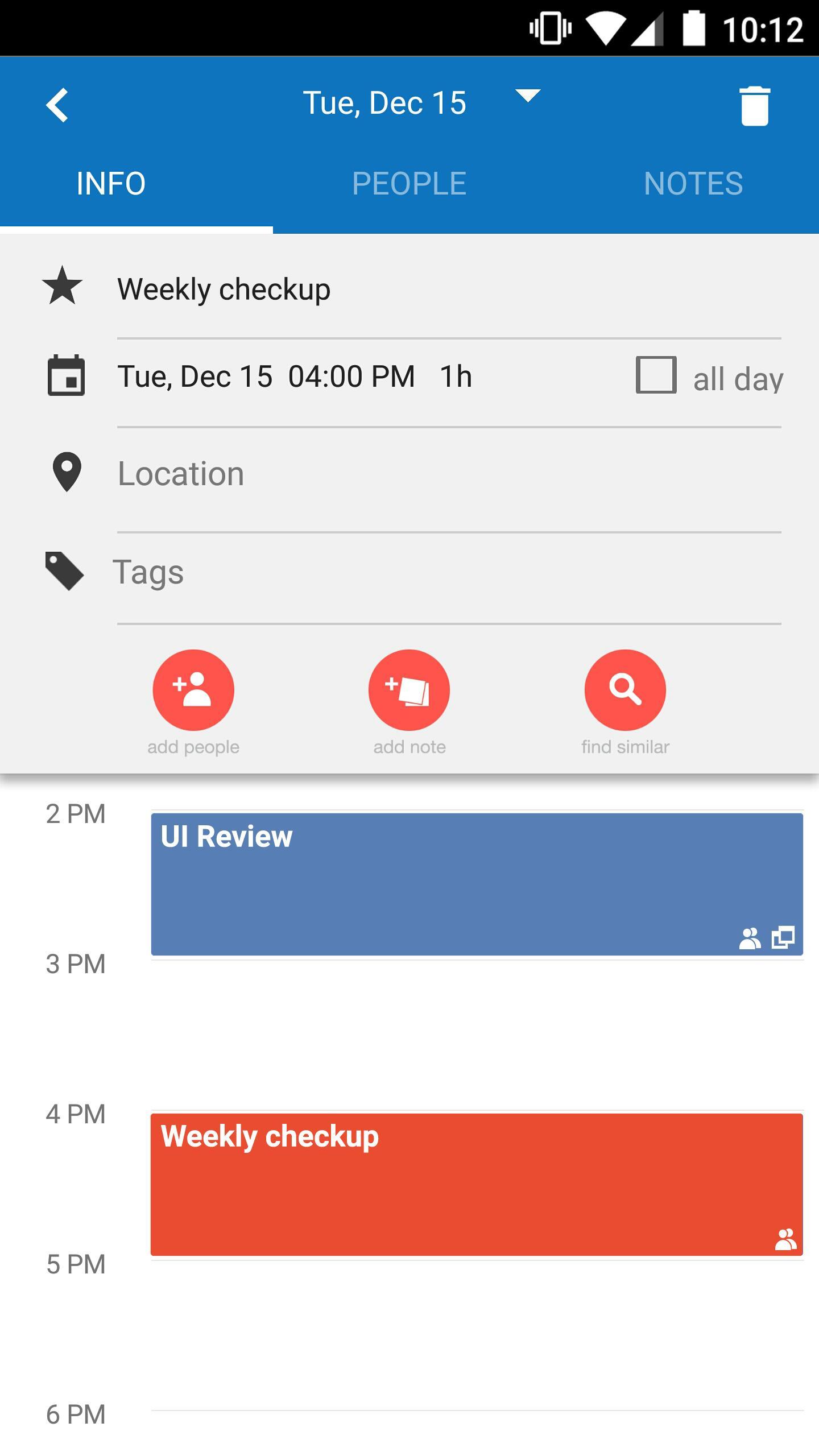The height and width of the screenshot is (1456, 819).
Task: Adjust the 1h event duration
Action: click(454, 375)
